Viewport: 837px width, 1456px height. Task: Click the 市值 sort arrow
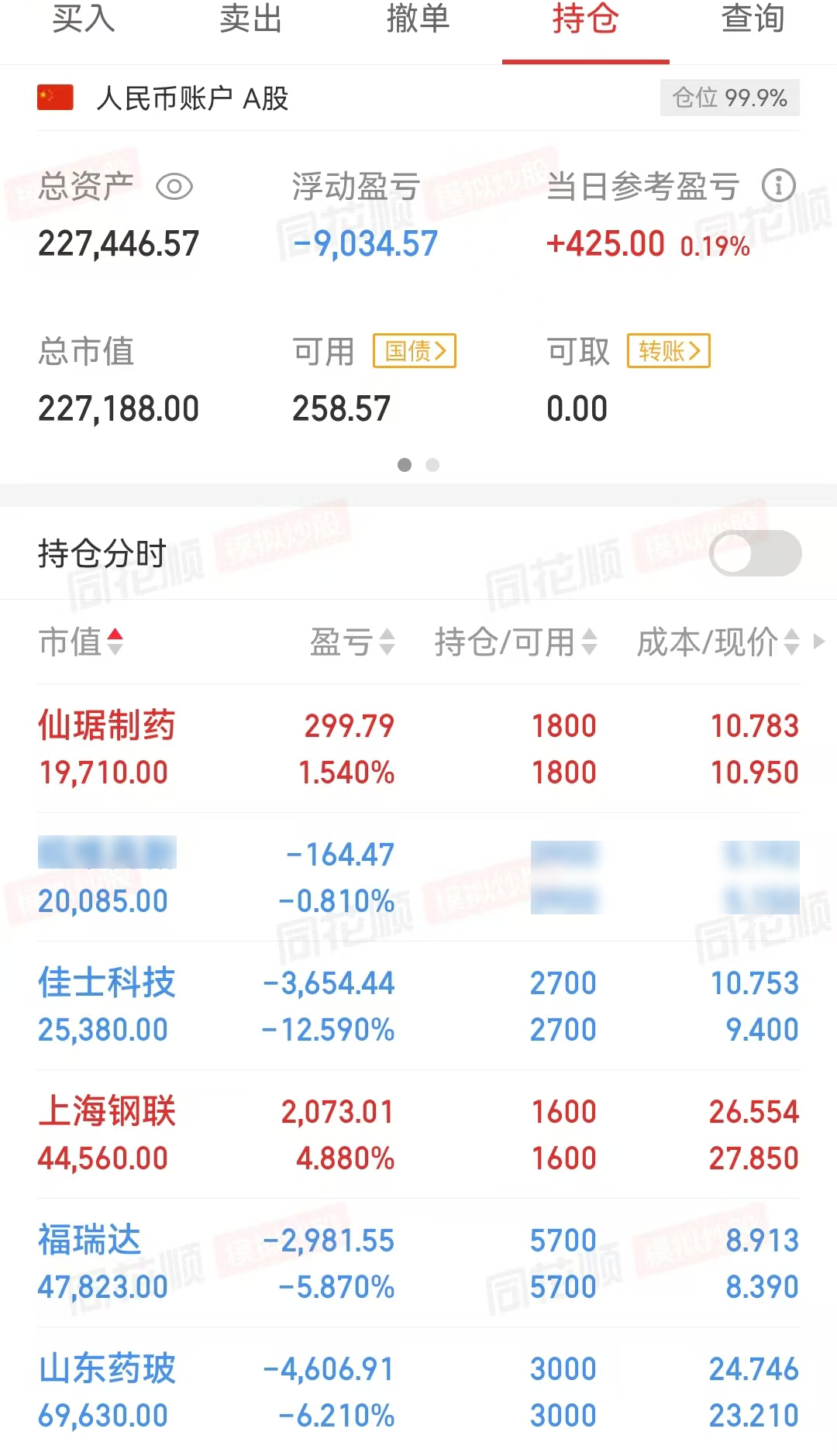pos(115,642)
